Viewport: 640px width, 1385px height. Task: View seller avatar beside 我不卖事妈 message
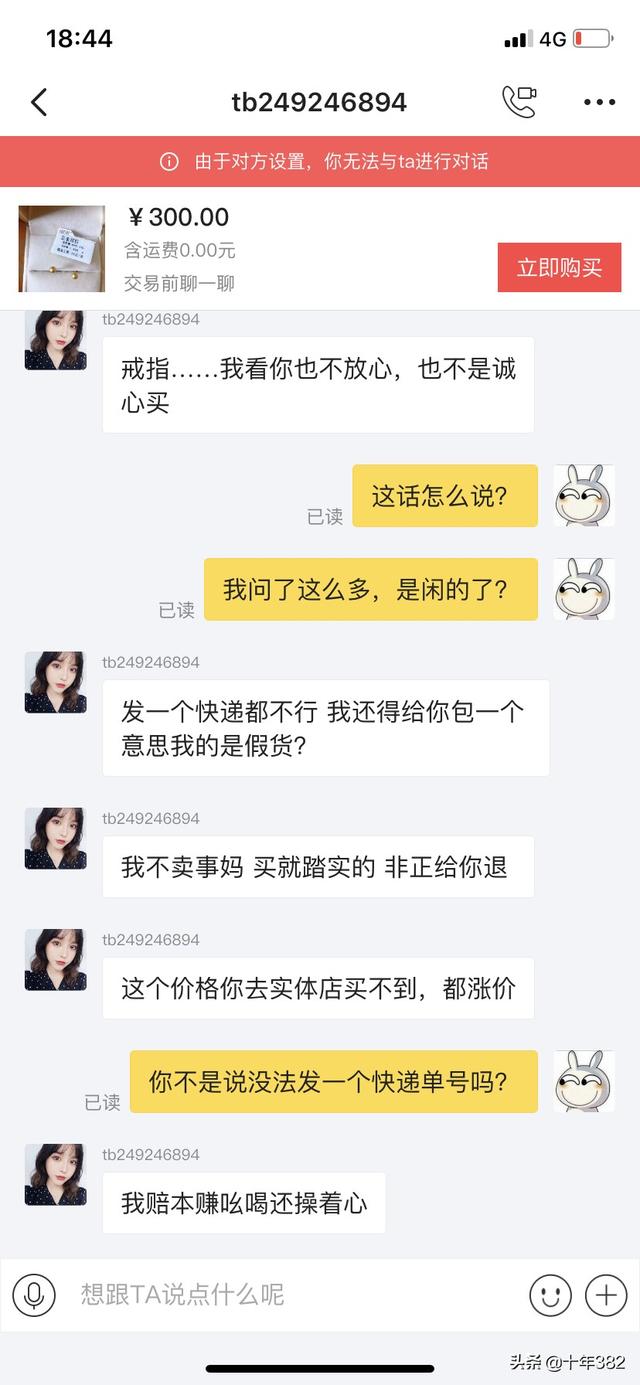(x=55, y=839)
